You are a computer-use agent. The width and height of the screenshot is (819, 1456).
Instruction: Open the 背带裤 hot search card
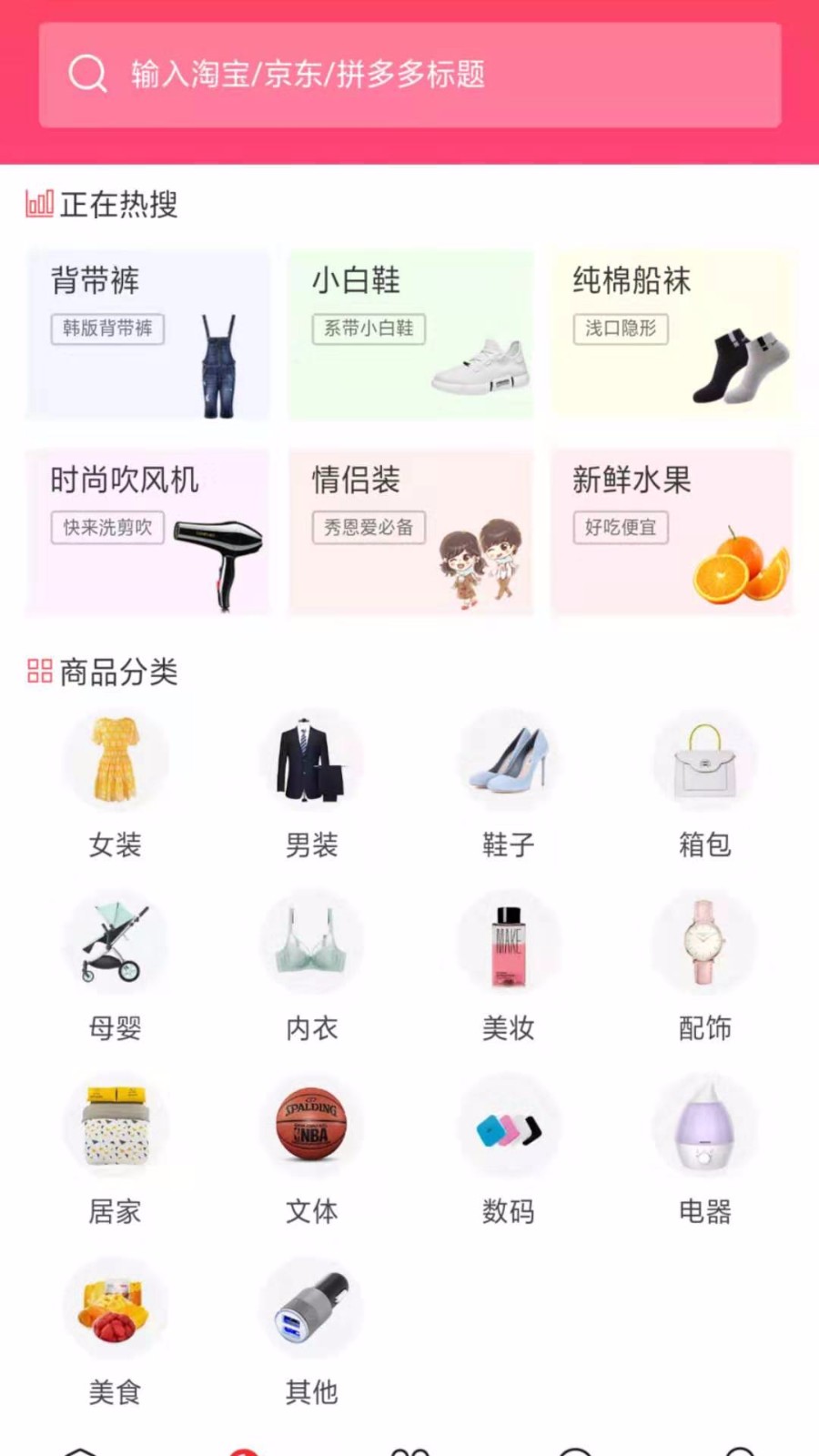[x=147, y=336]
